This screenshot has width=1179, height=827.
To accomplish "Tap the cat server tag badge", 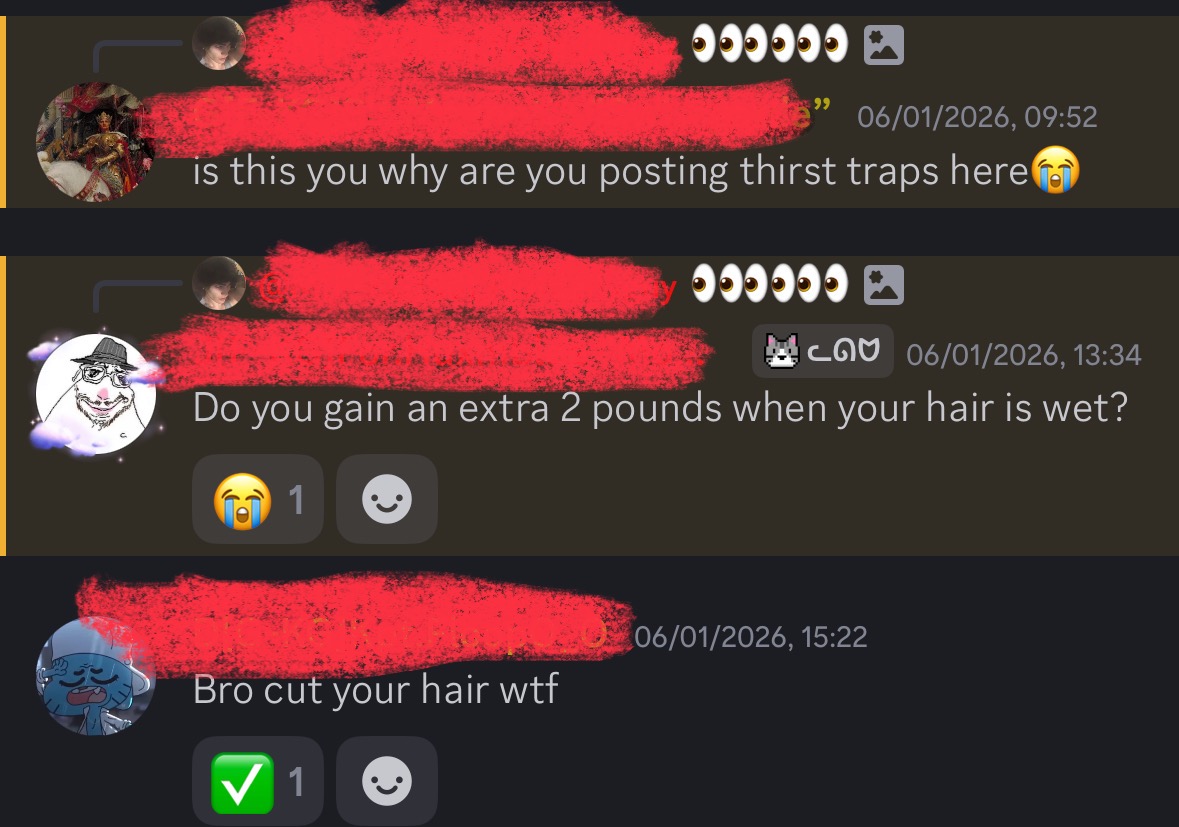I will 822,352.
